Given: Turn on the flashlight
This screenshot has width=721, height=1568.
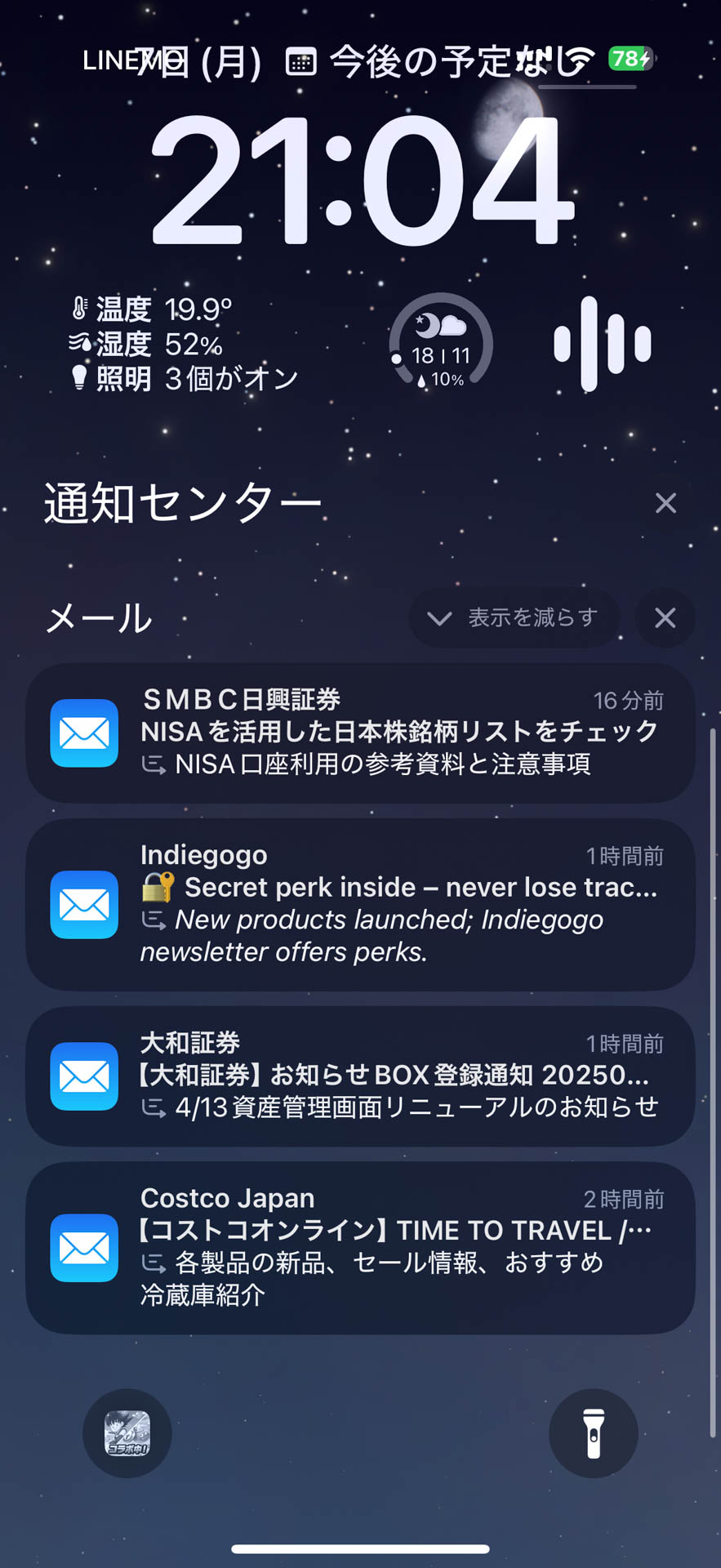Looking at the screenshot, I should pyautogui.click(x=594, y=1434).
